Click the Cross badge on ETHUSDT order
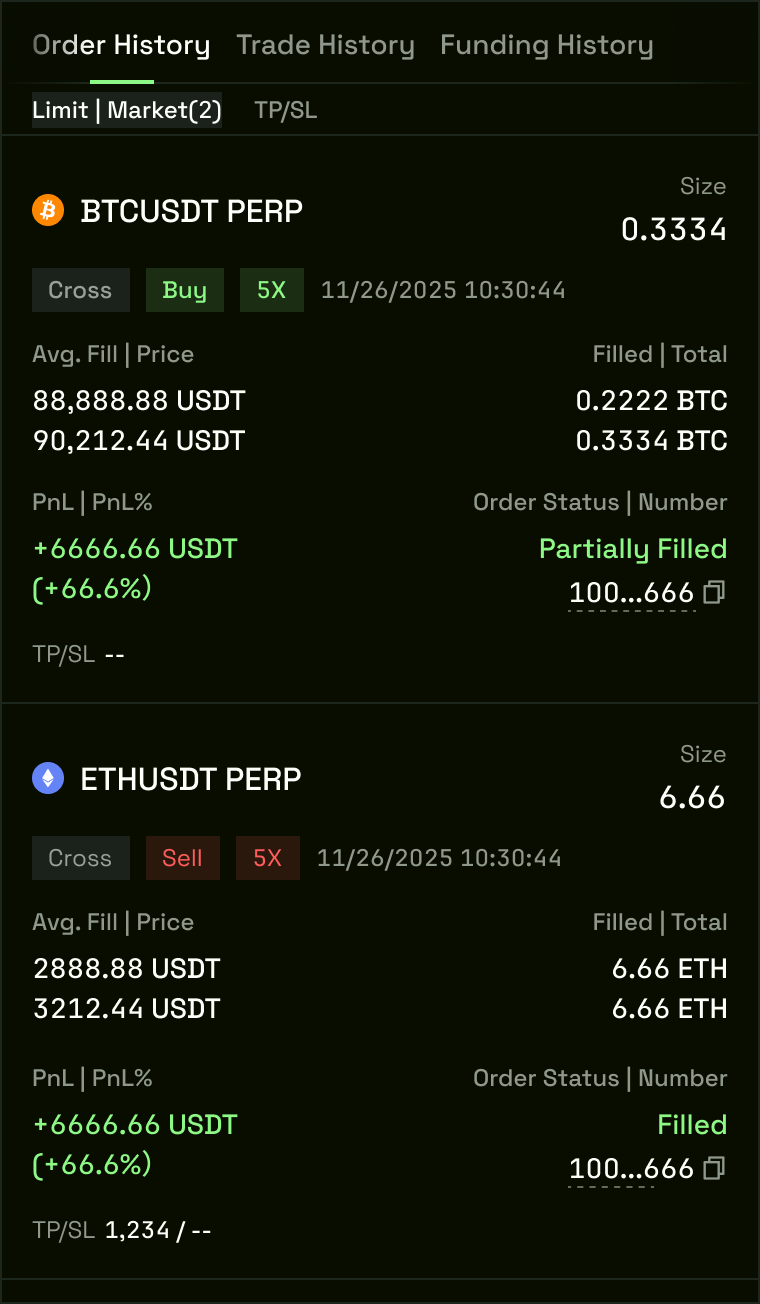Image resolution: width=760 pixels, height=1304 pixels. pyautogui.click(x=80, y=857)
